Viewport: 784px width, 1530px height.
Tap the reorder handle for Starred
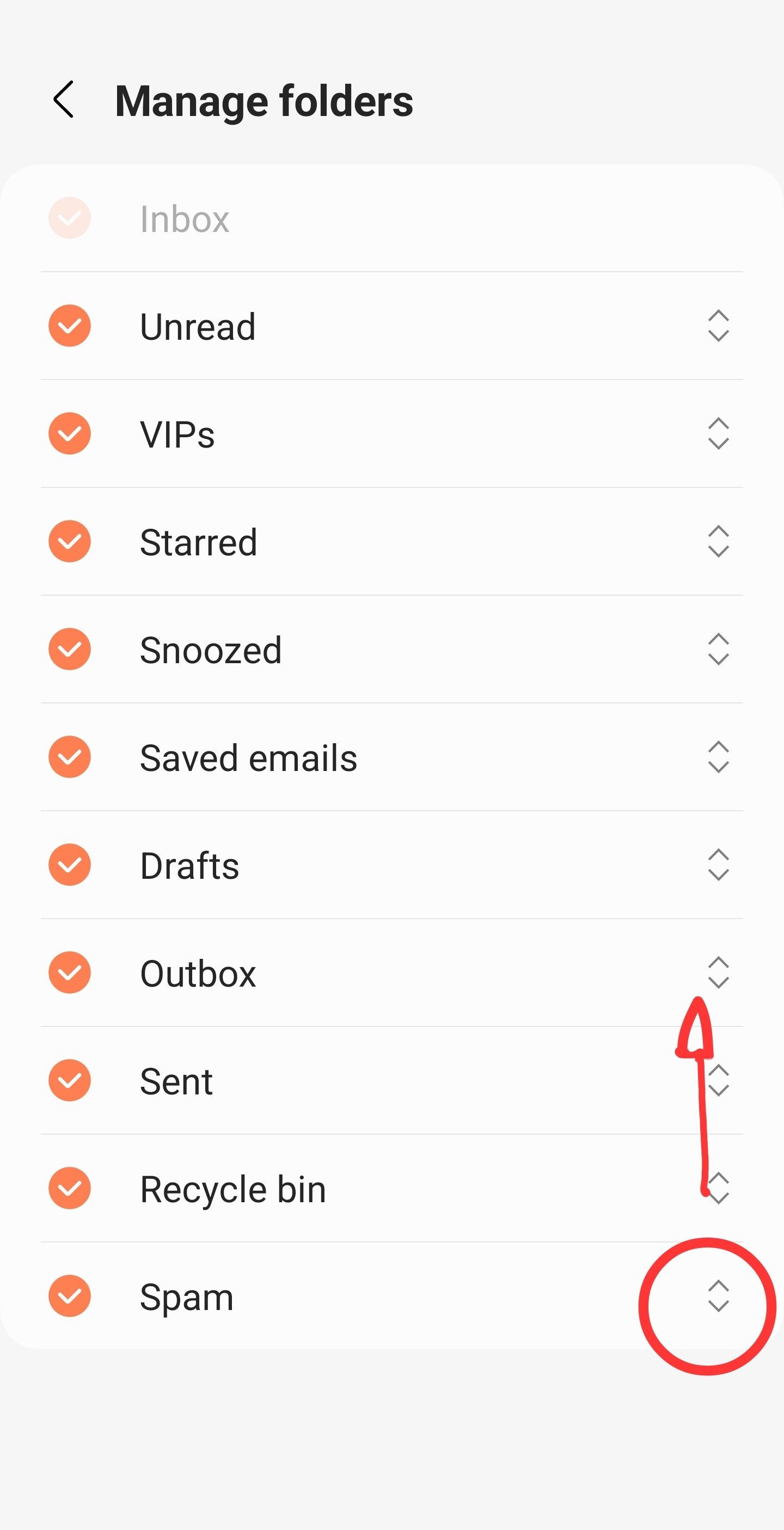click(718, 542)
